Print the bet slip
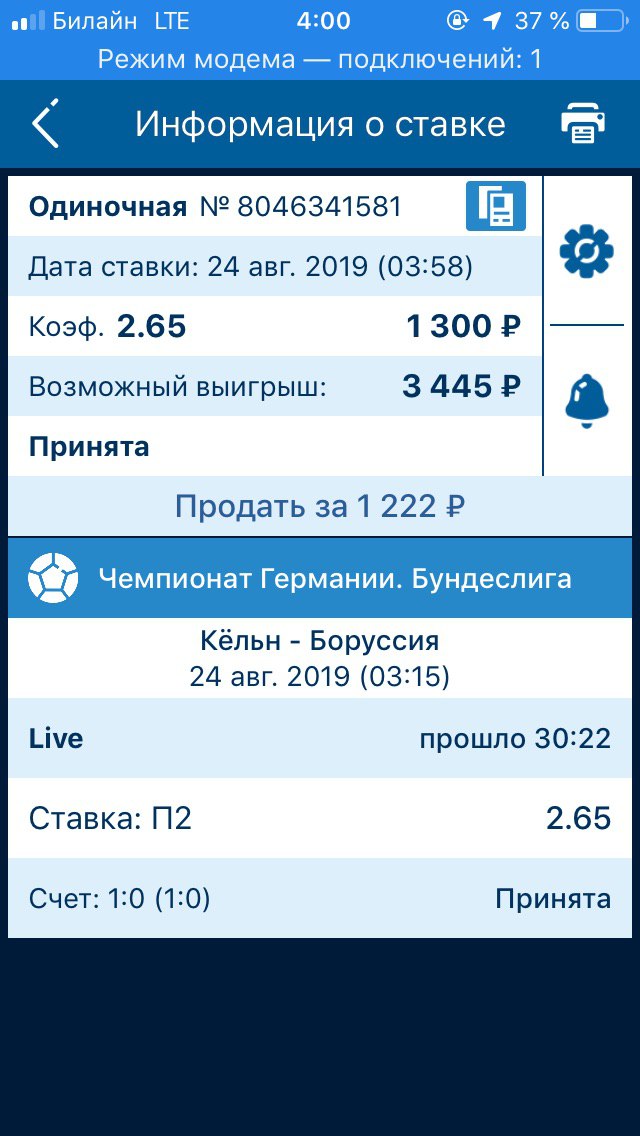This screenshot has height=1136, width=640. pos(582,125)
